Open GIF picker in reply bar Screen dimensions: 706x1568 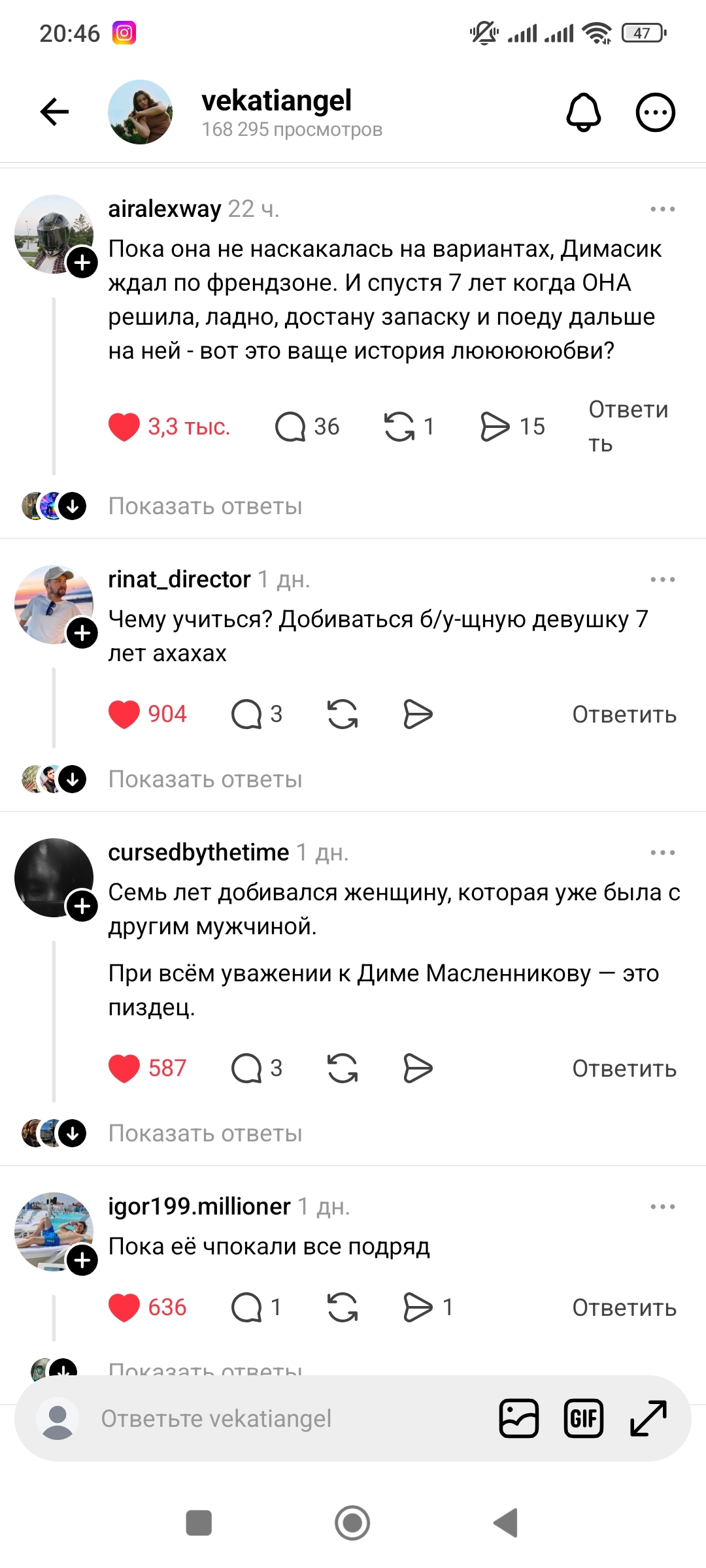click(583, 1419)
